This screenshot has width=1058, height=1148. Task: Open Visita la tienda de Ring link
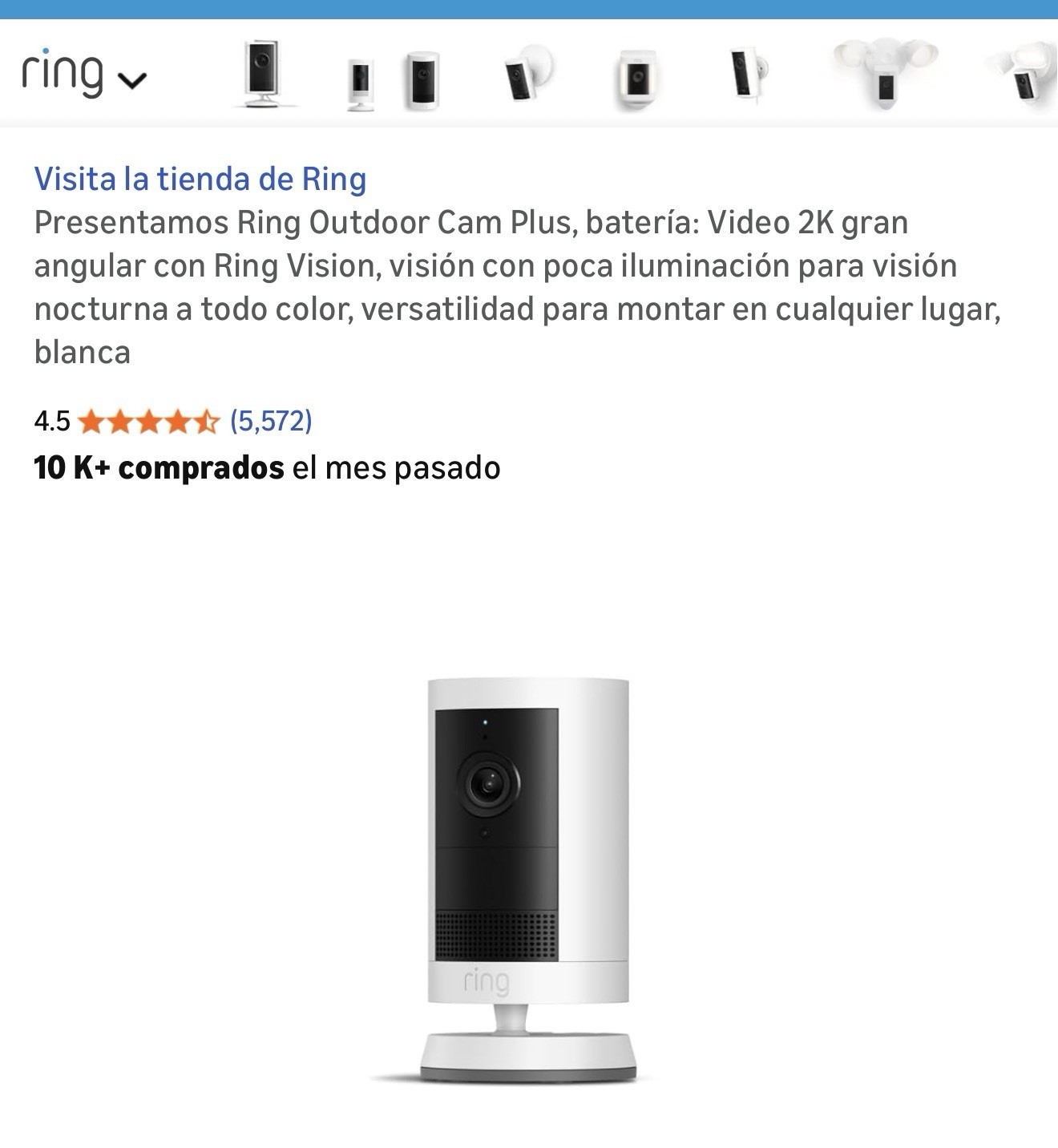point(200,179)
